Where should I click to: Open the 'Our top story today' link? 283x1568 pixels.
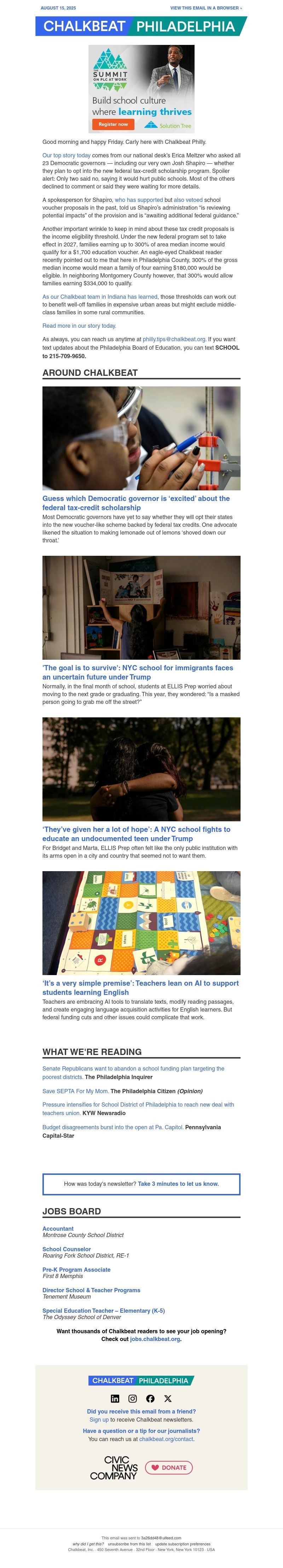pos(67,155)
